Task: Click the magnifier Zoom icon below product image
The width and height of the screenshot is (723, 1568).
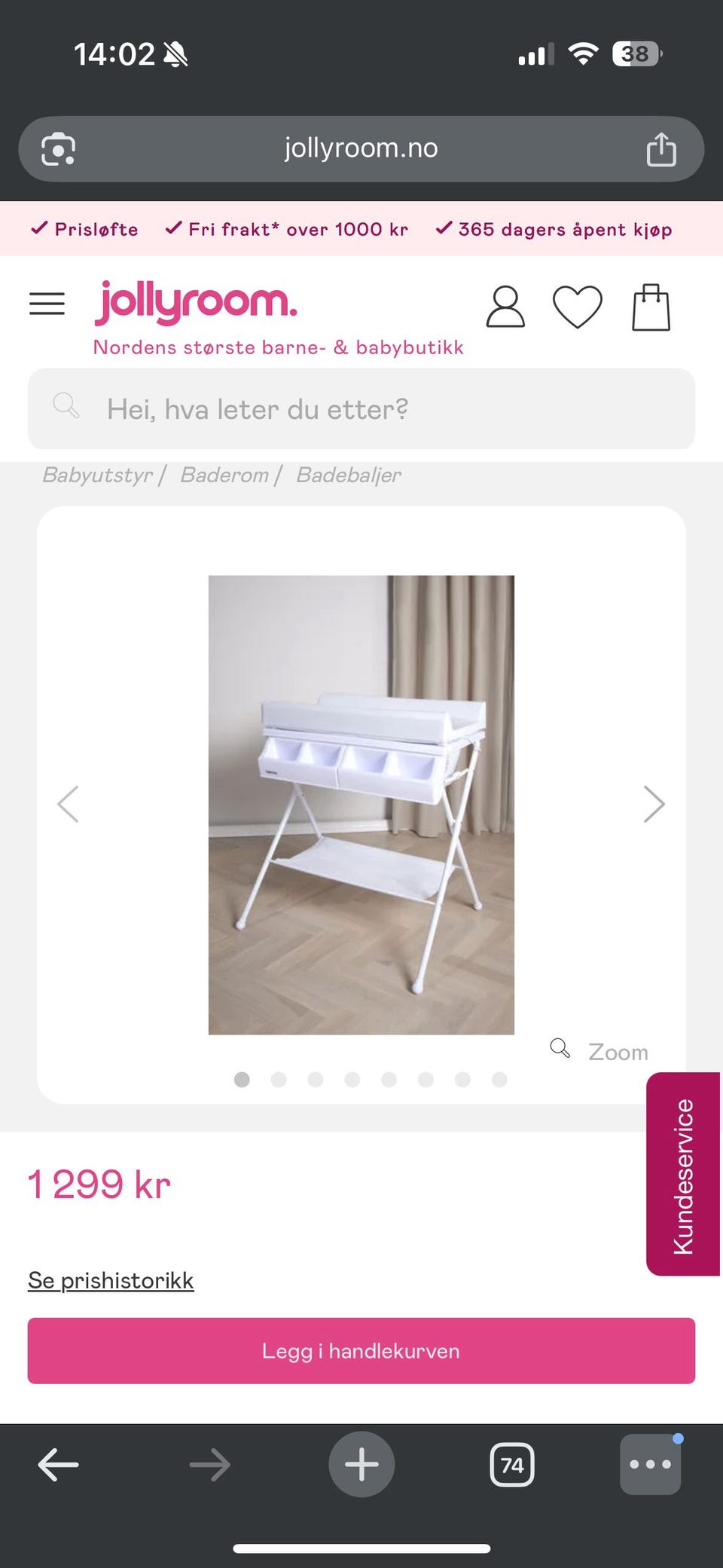Action: click(x=560, y=1048)
